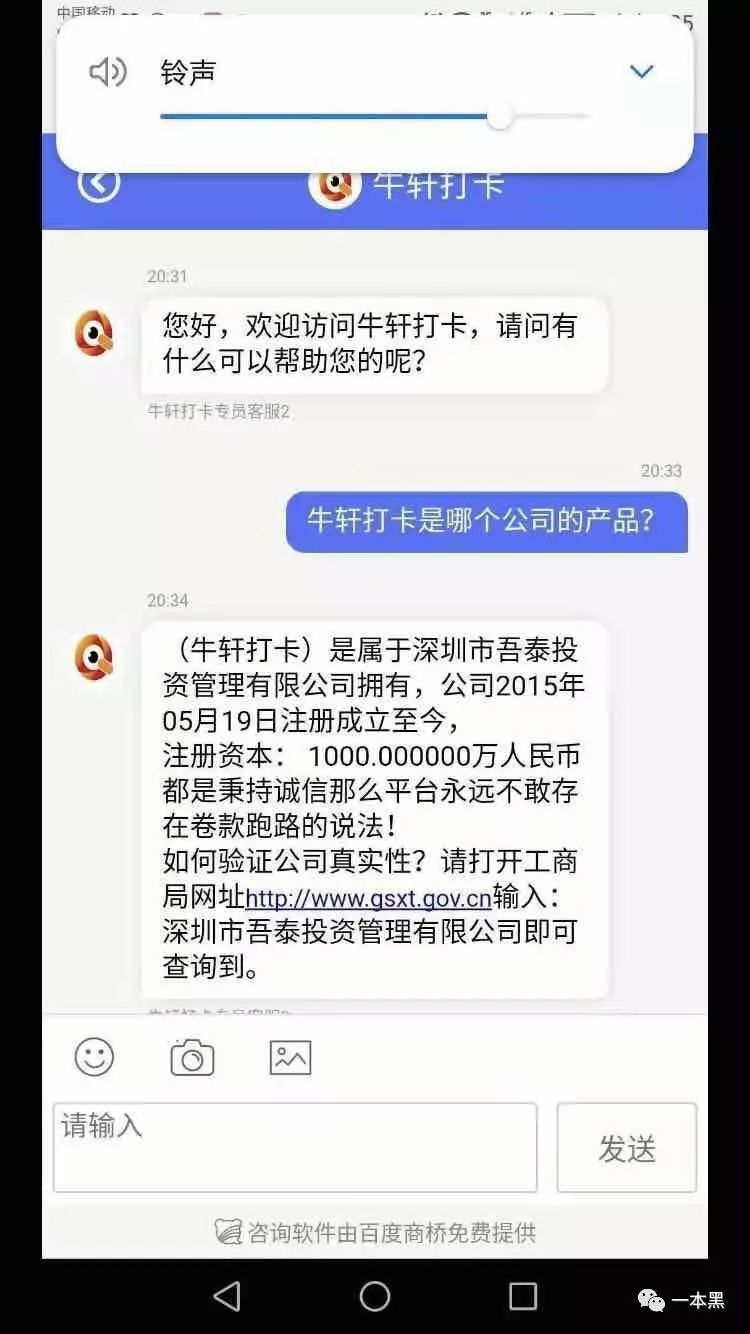The height and width of the screenshot is (1334, 750).
Task: Open the gsxt.gov.cn link in message
Action: 368,898
